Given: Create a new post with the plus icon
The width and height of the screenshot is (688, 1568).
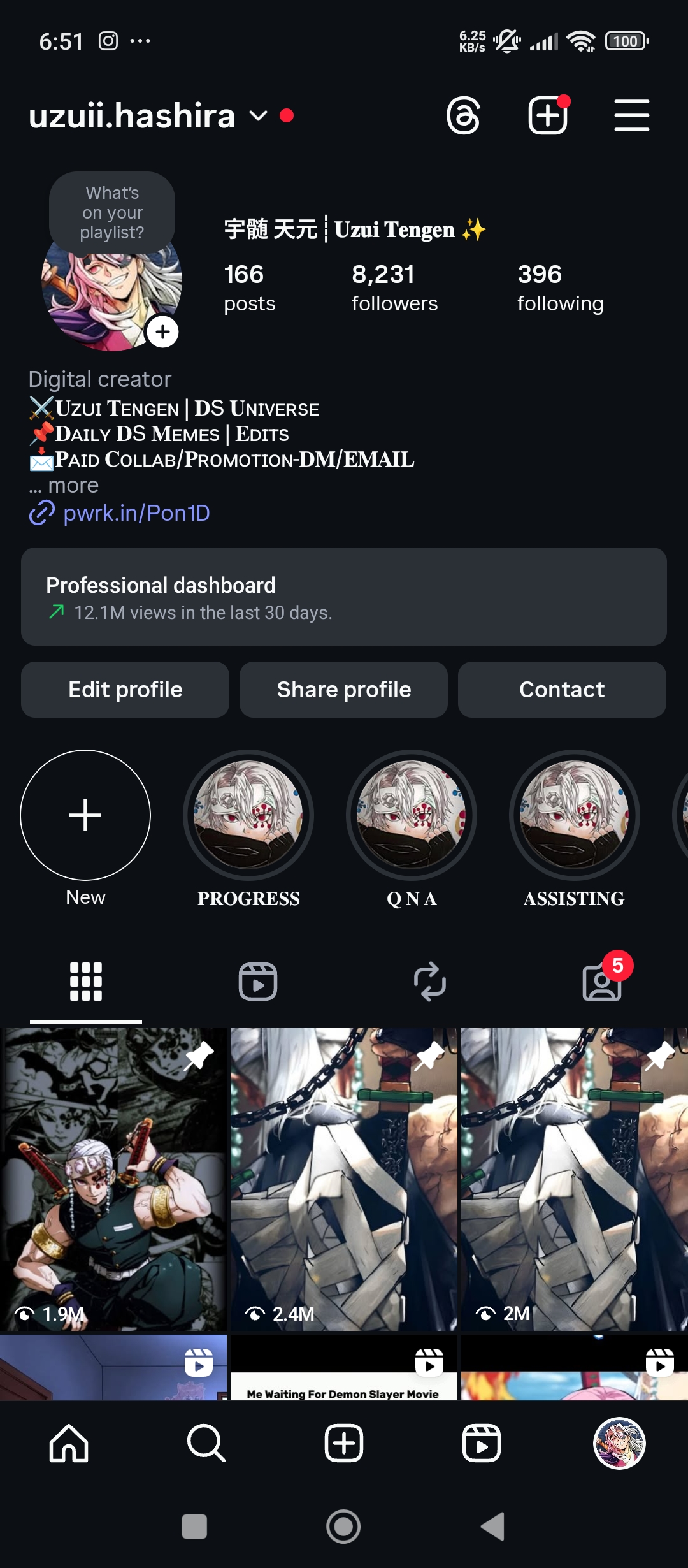Looking at the screenshot, I should click(547, 116).
